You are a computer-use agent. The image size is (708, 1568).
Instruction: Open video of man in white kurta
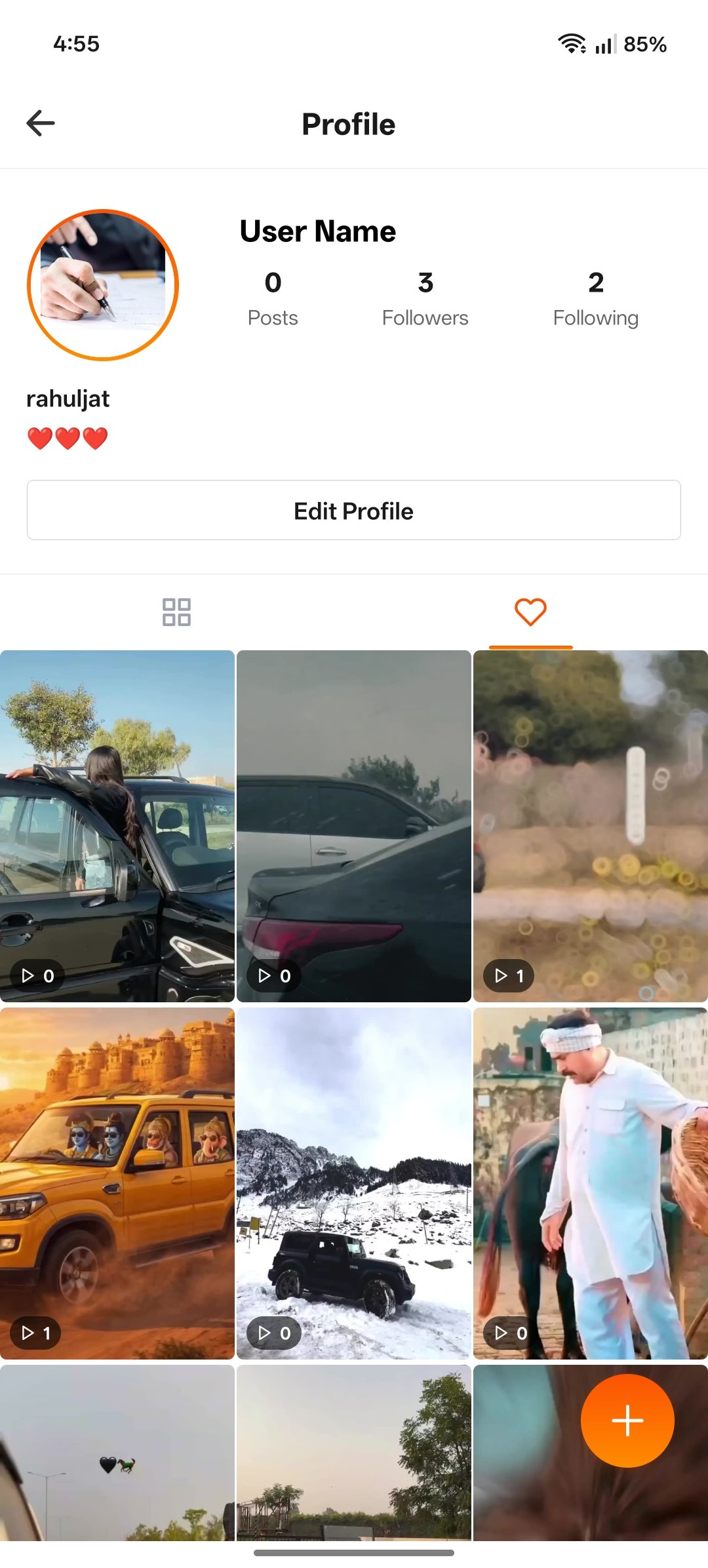pos(590,1183)
